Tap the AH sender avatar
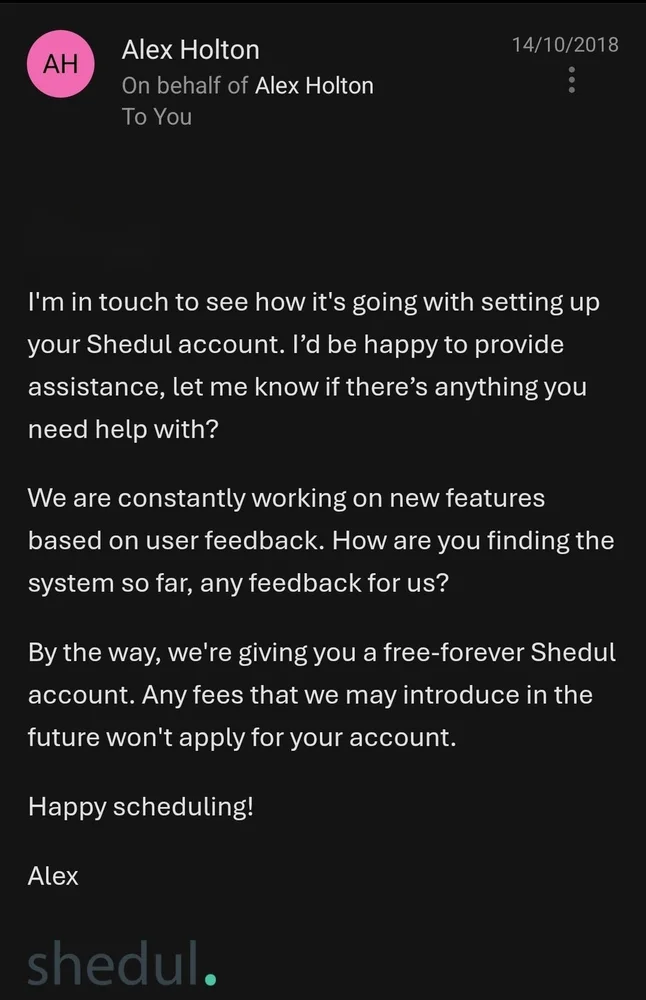Viewport: 646px width, 1000px height. click(60, 65)
